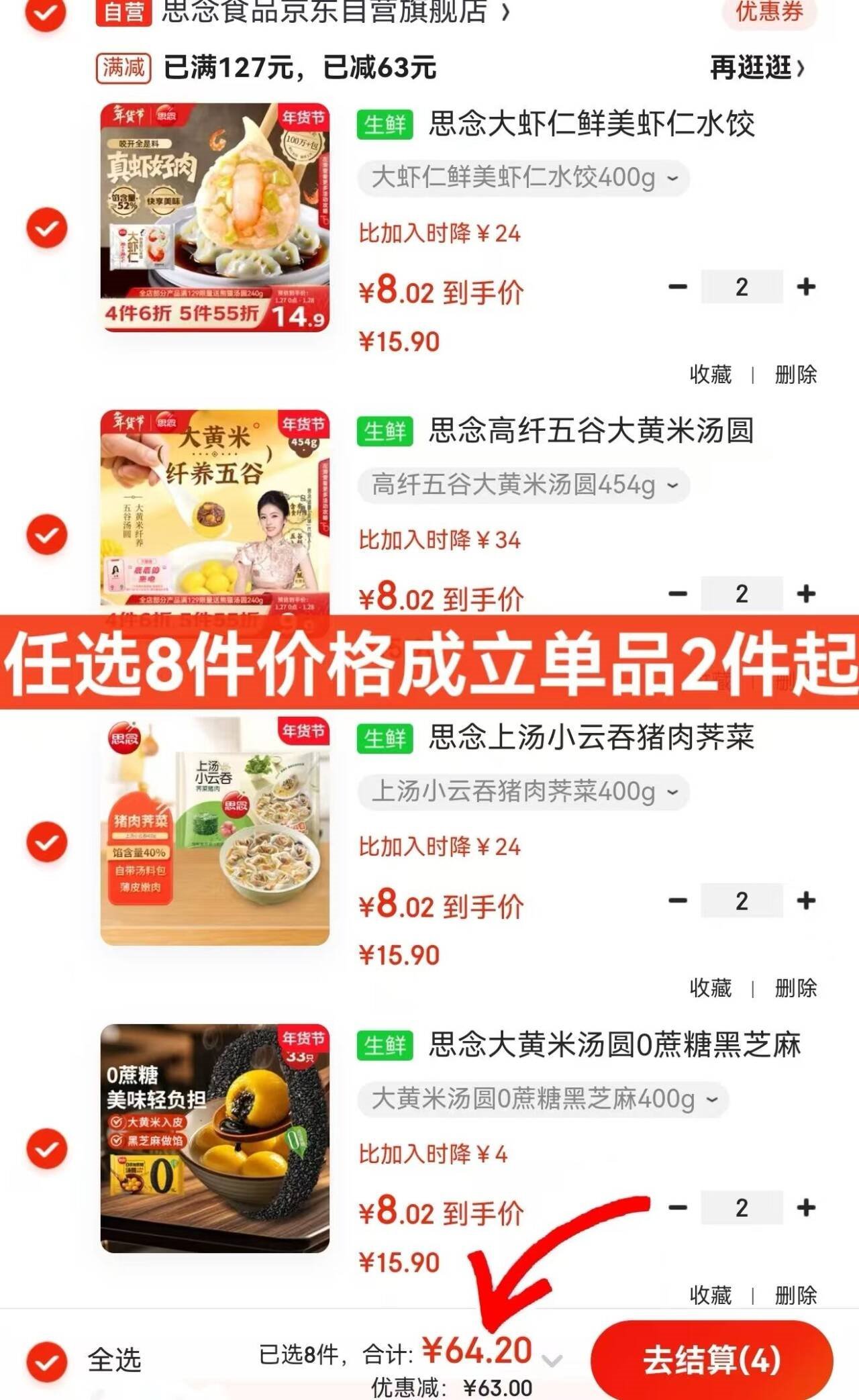The width and height of the screenshot is (859, 1400).
Task: Delete 思念大虾仁鲜美虾仁水饺 from the cart
Action: click(795, 374)
